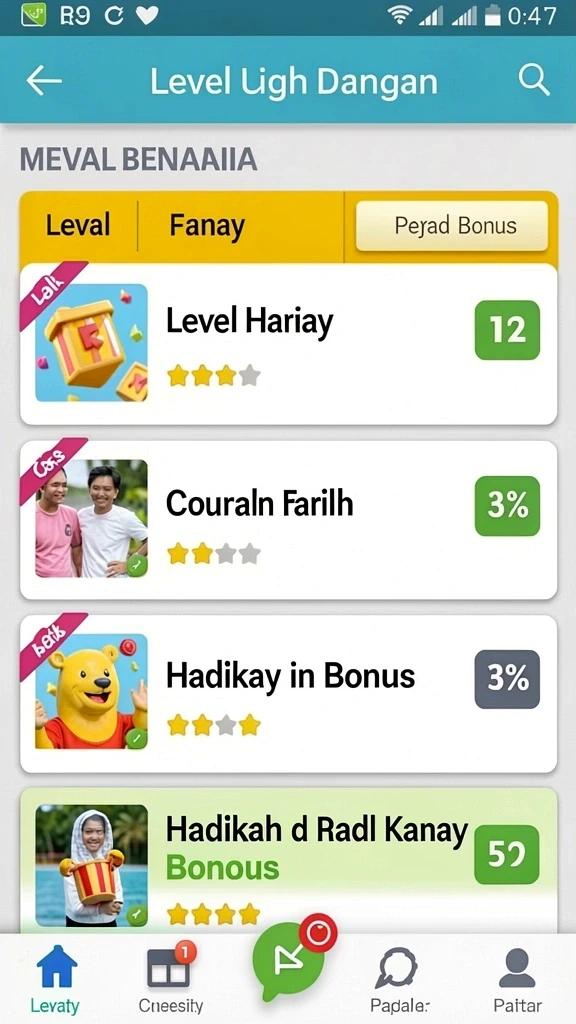
Task: Go to the Levaty home tab
Action: tap(55, 978)
